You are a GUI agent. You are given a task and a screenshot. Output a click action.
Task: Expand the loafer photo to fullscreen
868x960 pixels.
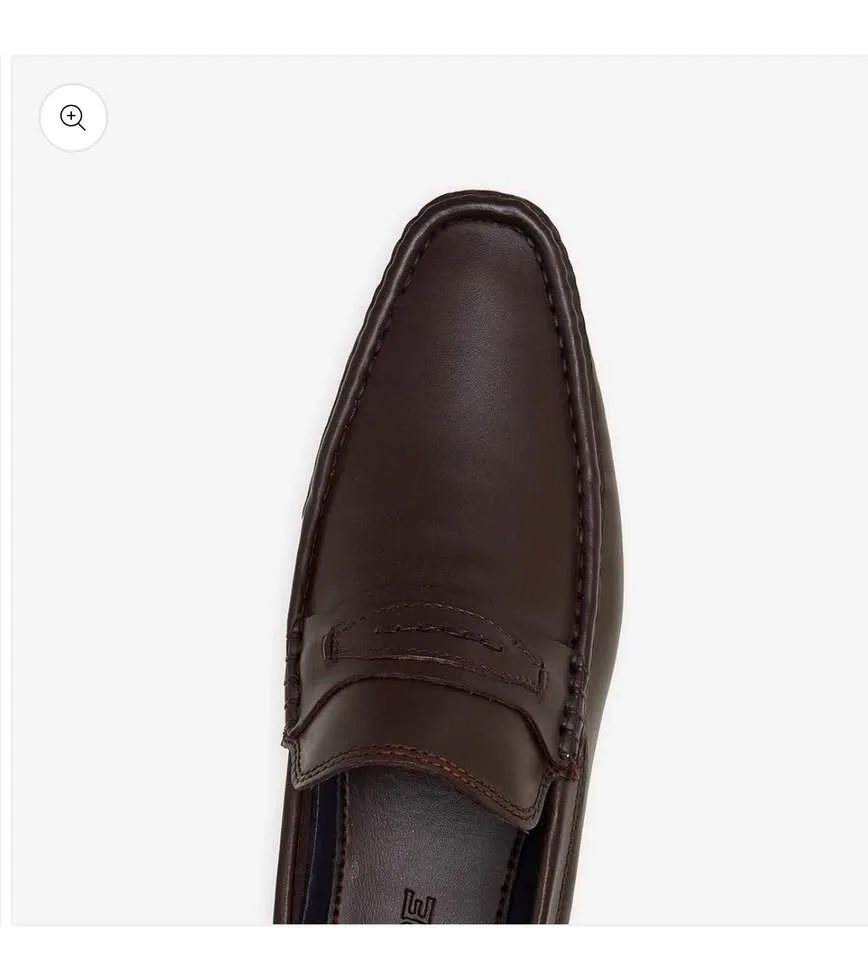click(72, 117)
